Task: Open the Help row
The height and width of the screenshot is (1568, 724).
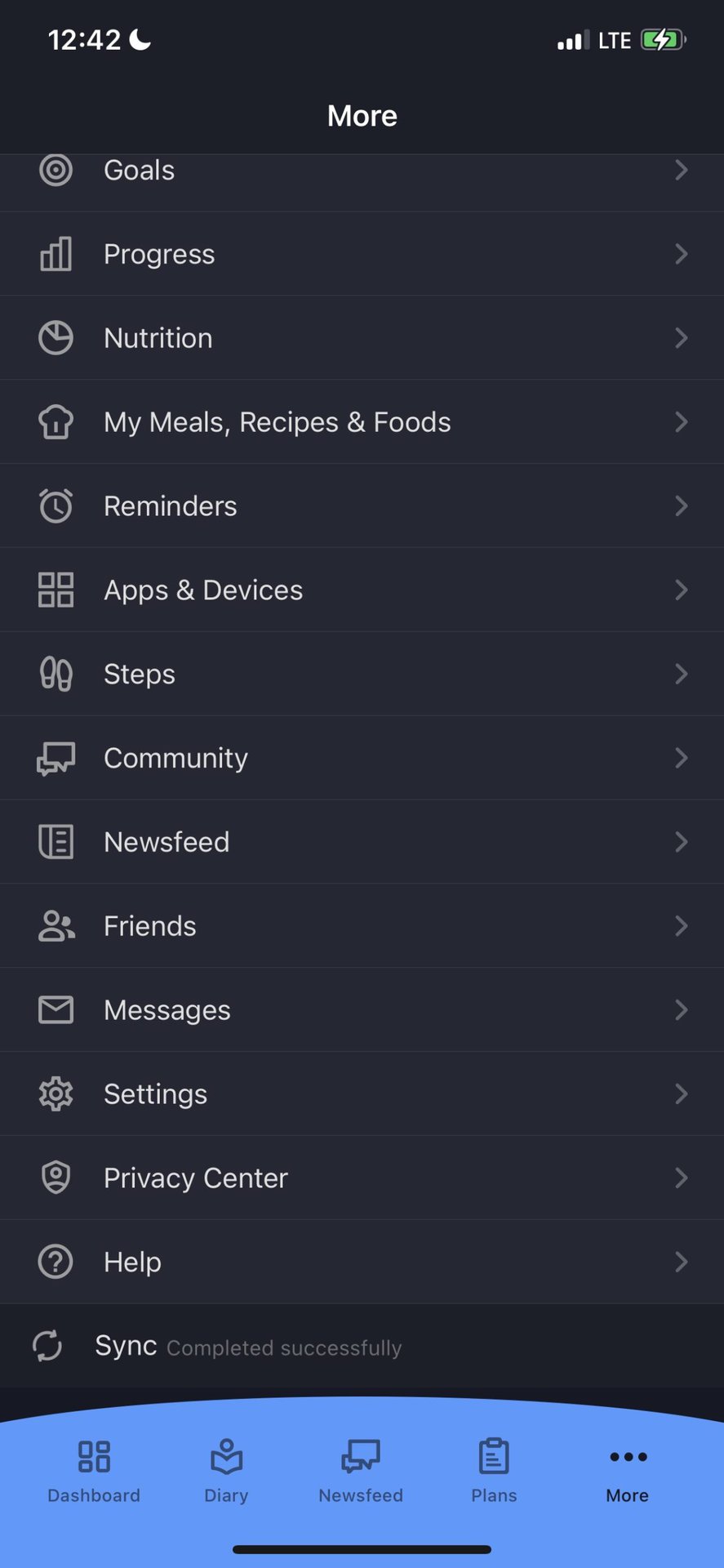Action: (132, 1263)
